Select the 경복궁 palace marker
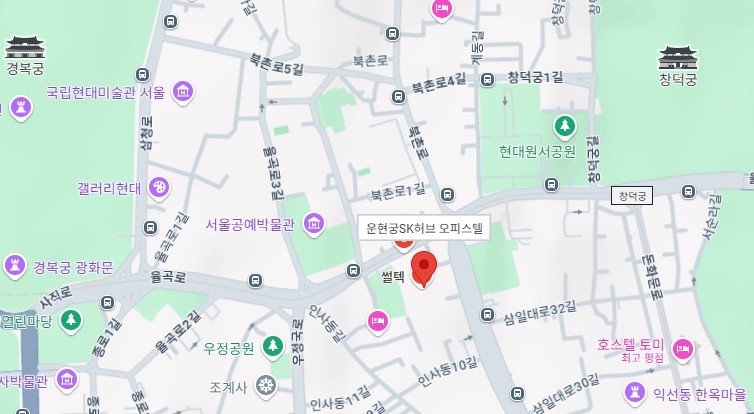754x414 pixels. point(25,48)
